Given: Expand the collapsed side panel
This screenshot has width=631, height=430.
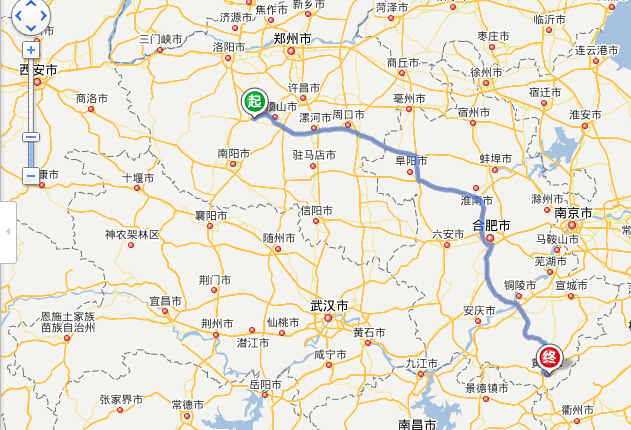Looking at the screenshot, I should click(7, 231).
